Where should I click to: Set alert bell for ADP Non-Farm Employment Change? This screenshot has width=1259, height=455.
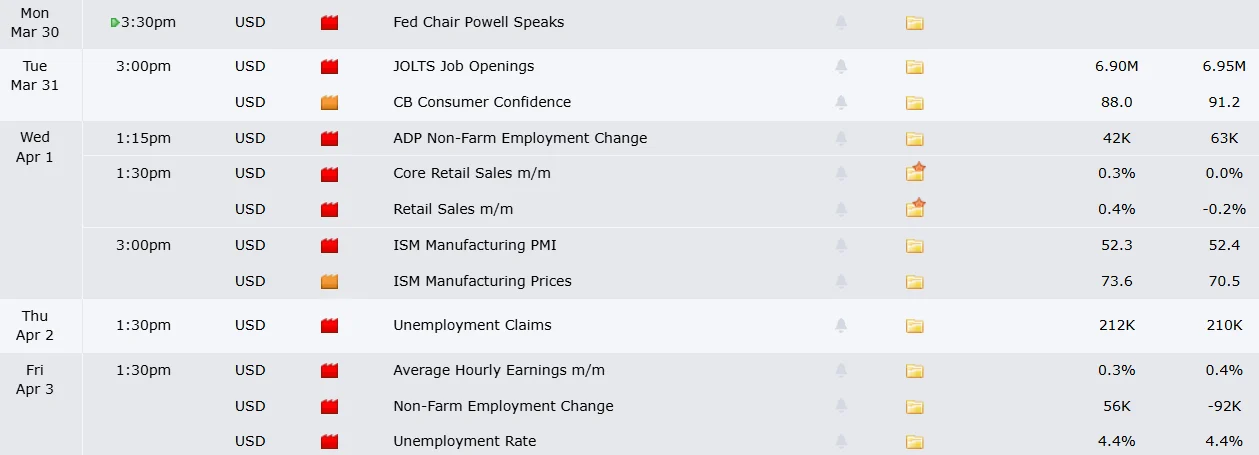point(841,138)
